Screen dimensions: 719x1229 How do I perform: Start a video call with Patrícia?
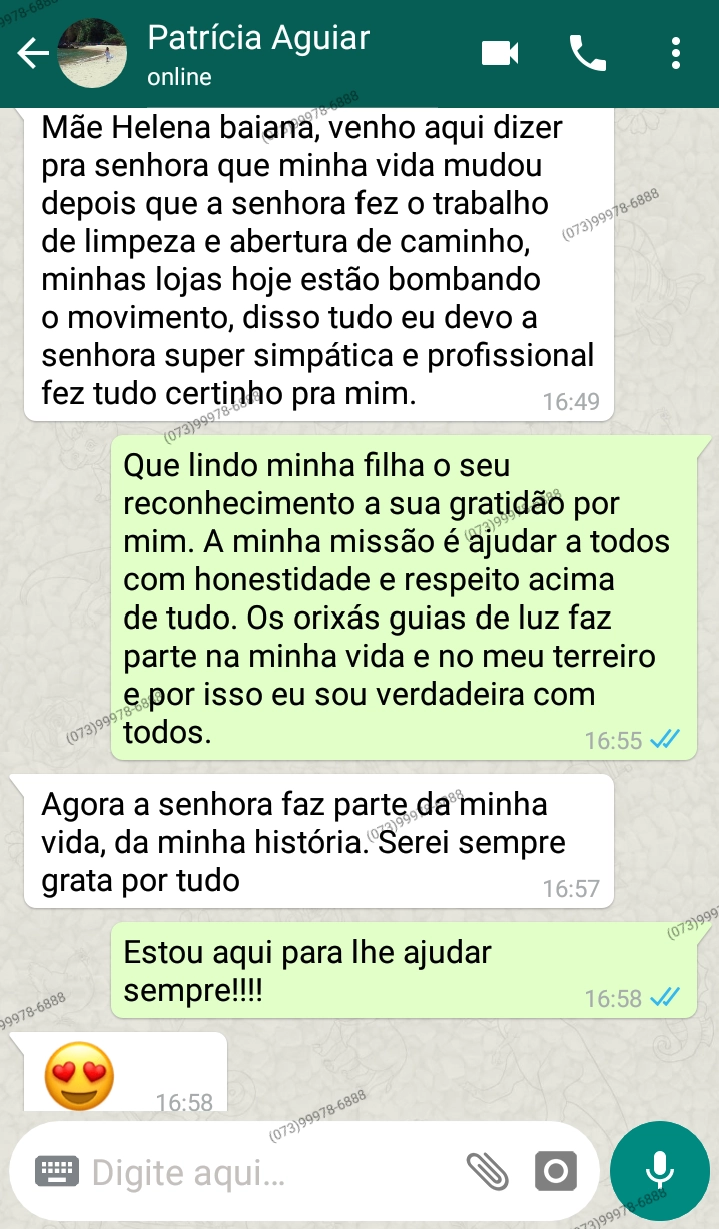pyautogui.click(x=500, y=53)
